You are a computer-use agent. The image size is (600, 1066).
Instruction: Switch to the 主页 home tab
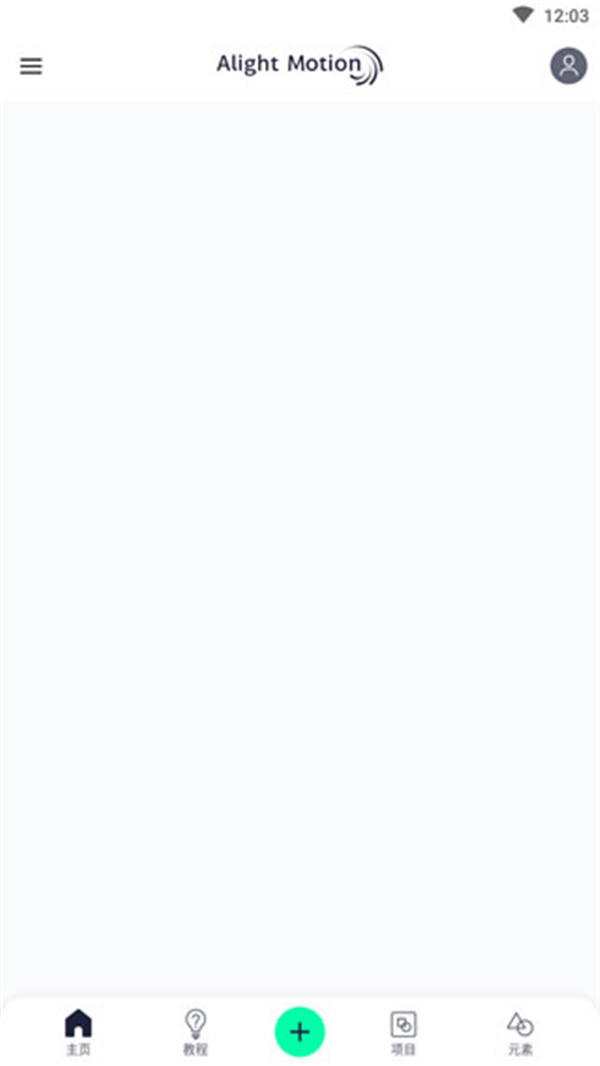78,1031
